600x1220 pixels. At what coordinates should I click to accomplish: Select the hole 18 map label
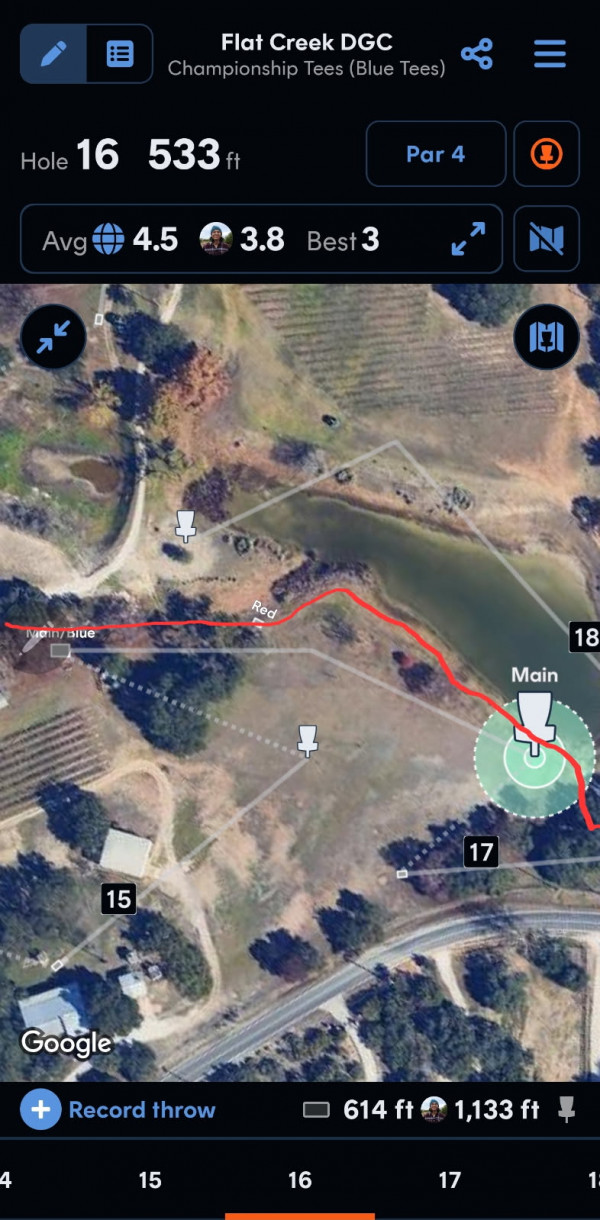[x=585, y=637]
